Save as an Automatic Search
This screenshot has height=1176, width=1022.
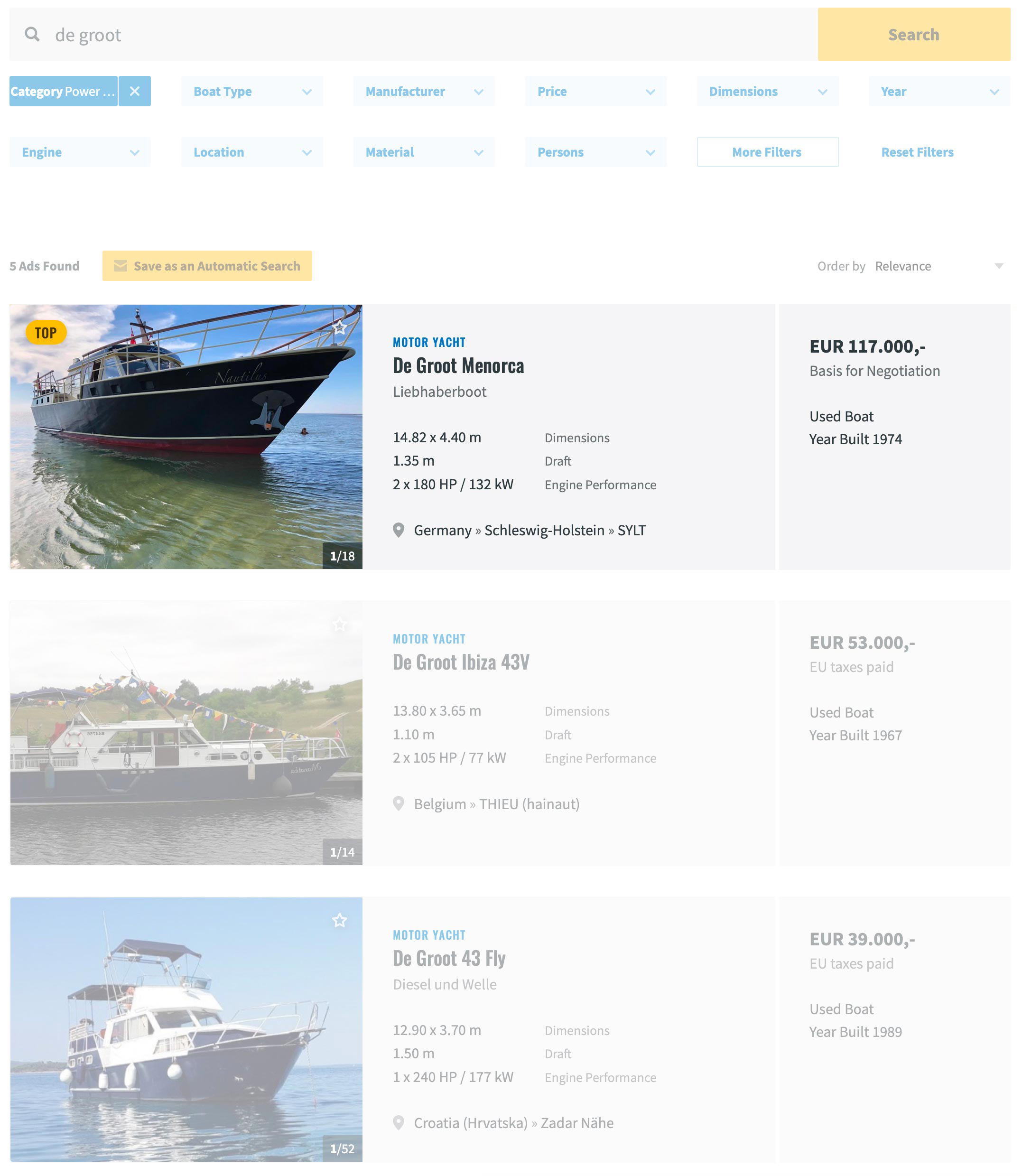point(207,266)
